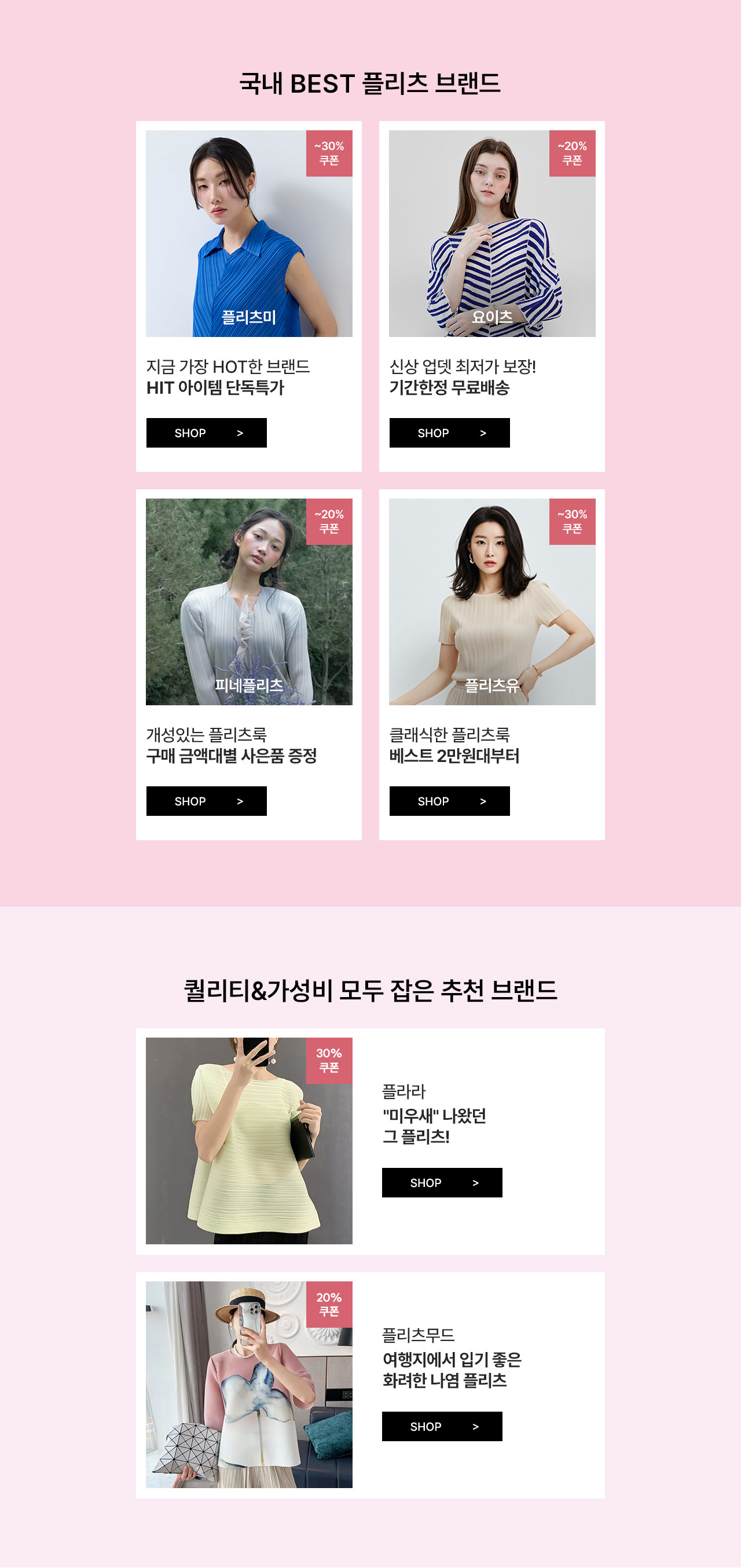Open the 플라라 product photo
This screenshot has width=741, height=1568.
coord(249,1141)
